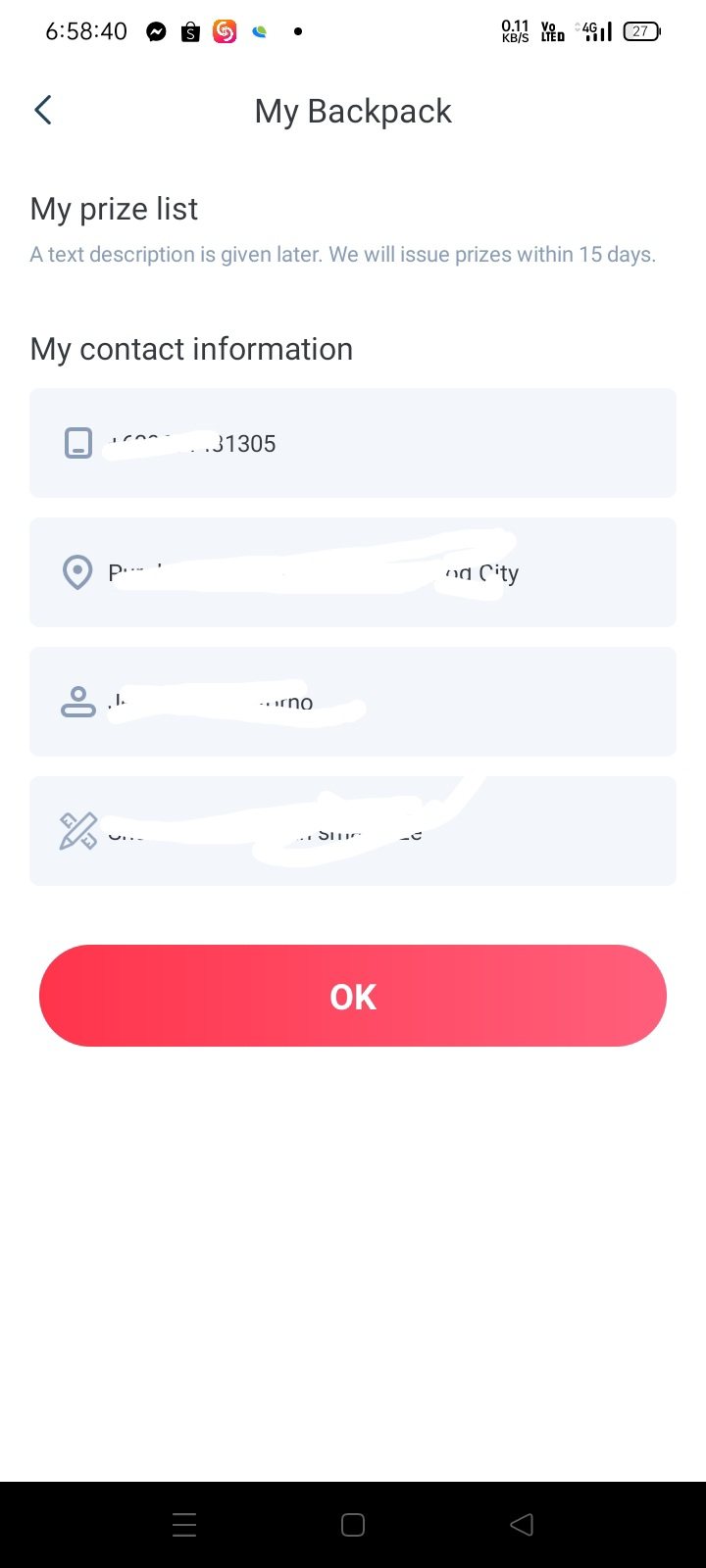Confirm with the OK button

point(353,996)
